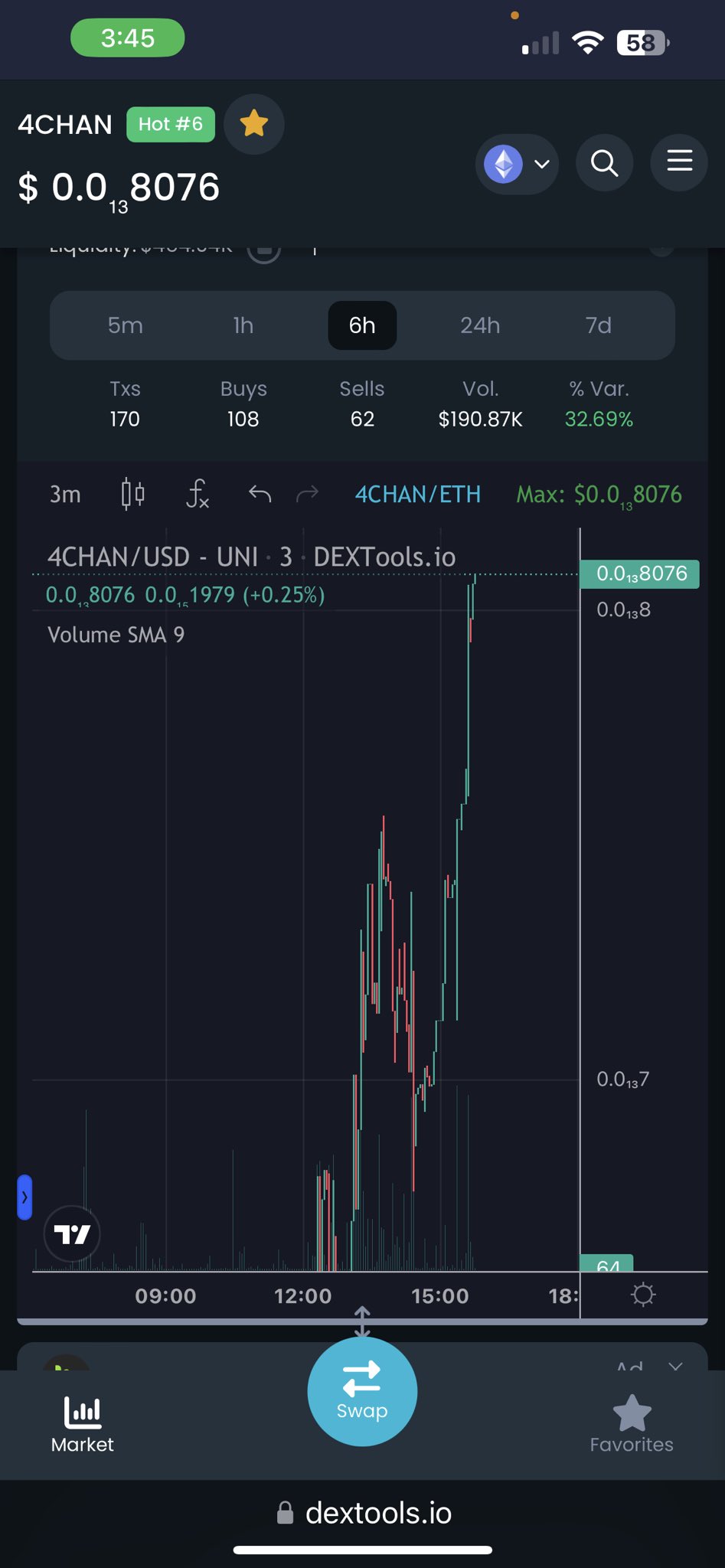Image resolution: width=725 pixels, height=1568 pixels.
Task: Open the Ethereum chain selector dropdown
Action: pyautogui.click(x=518, y=164)
